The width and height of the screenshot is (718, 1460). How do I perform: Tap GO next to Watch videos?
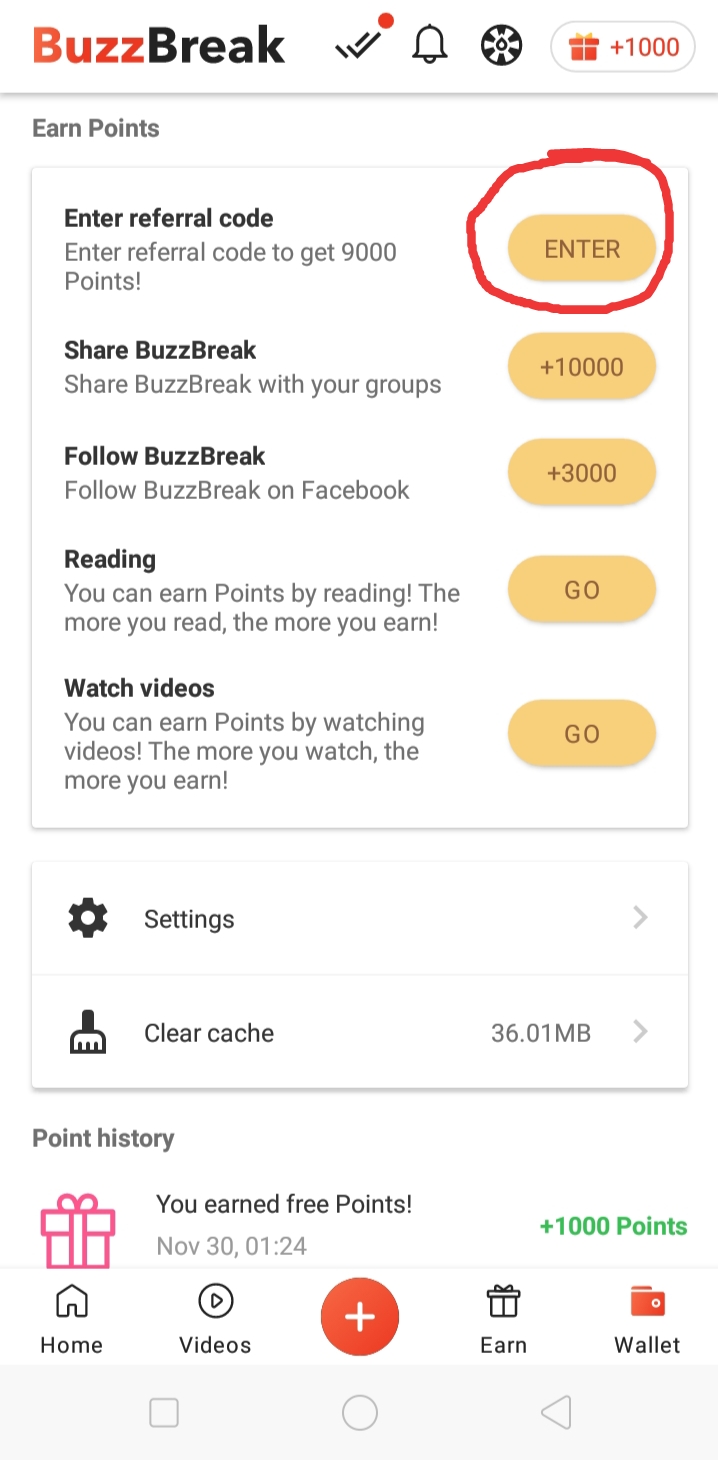tap(582, 734)
